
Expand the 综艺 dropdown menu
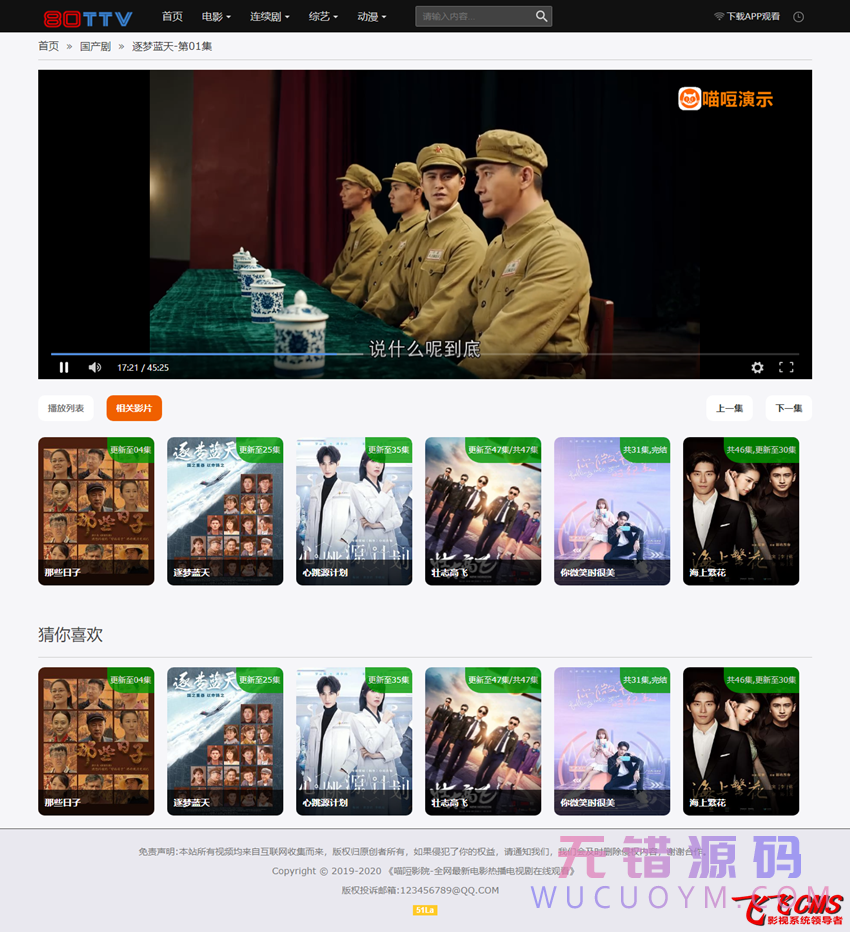pyautogui.click(x=323, y=16)
